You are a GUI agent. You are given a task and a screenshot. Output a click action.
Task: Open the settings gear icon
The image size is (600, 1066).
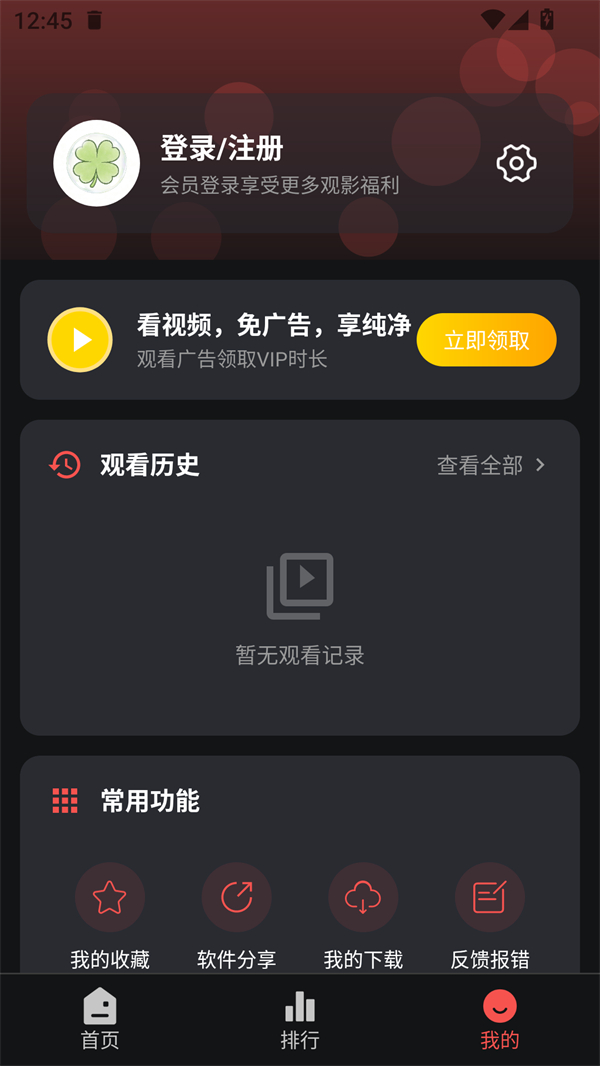pyautogui.click(x=516, y=163)
